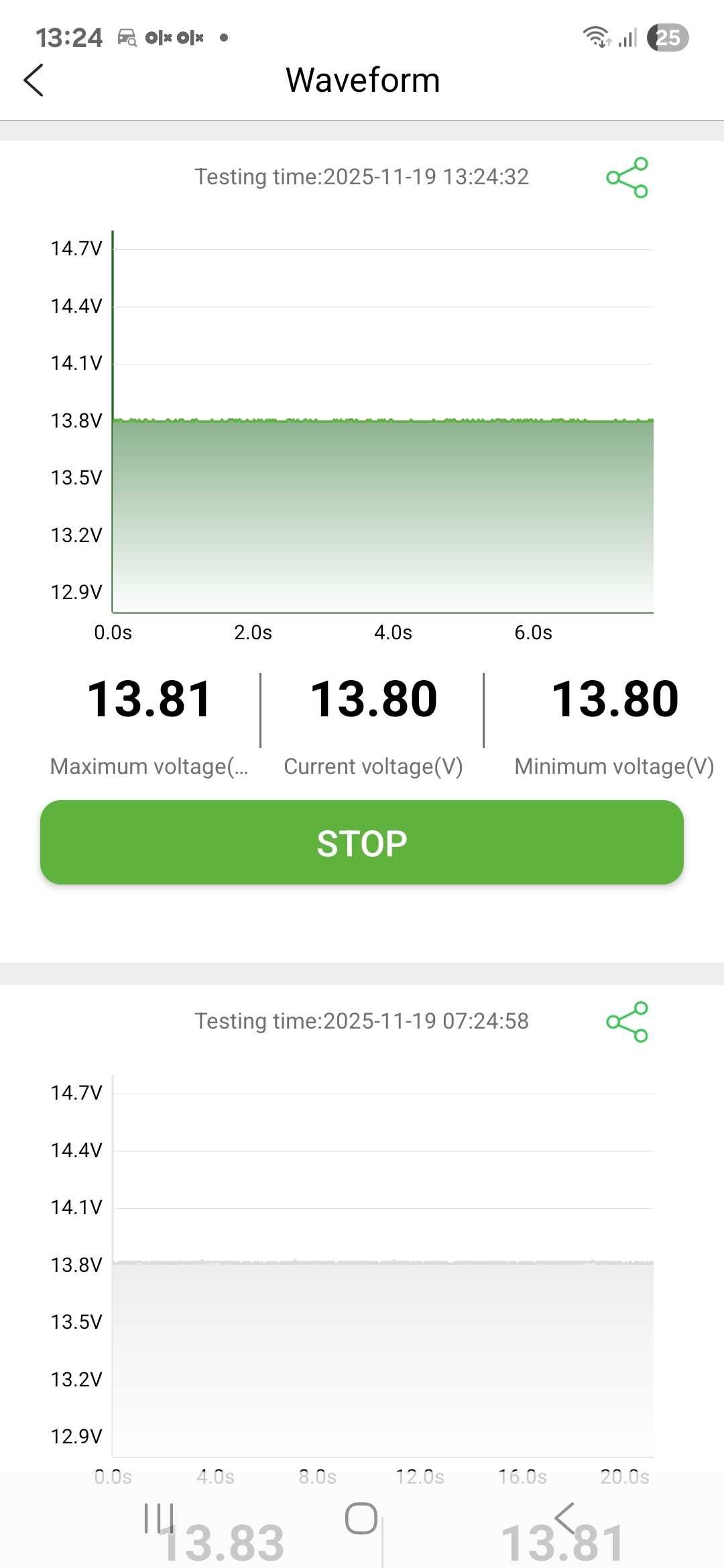Viewport: 724px width, 1568px height.
Task: Go back from the Waveform screen
Action: tap(34, 80)
